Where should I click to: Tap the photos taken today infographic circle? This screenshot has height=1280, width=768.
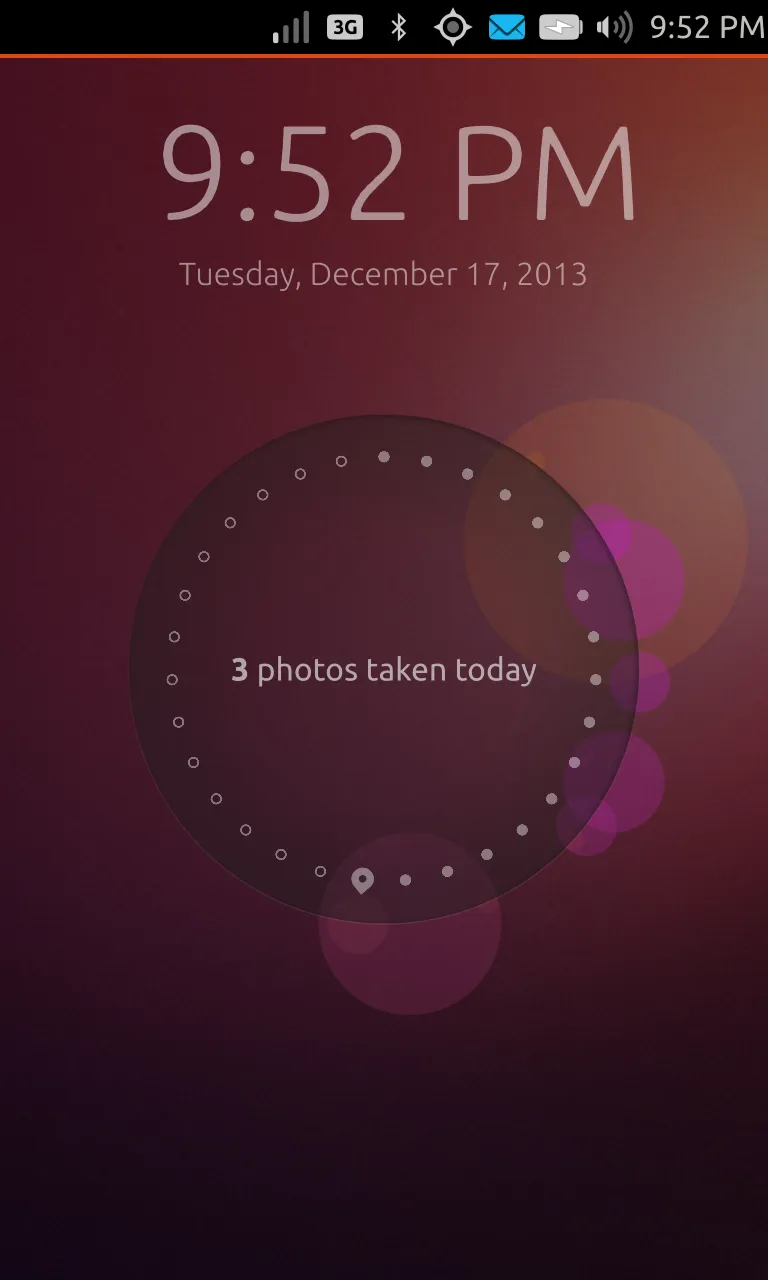point(384,669)
